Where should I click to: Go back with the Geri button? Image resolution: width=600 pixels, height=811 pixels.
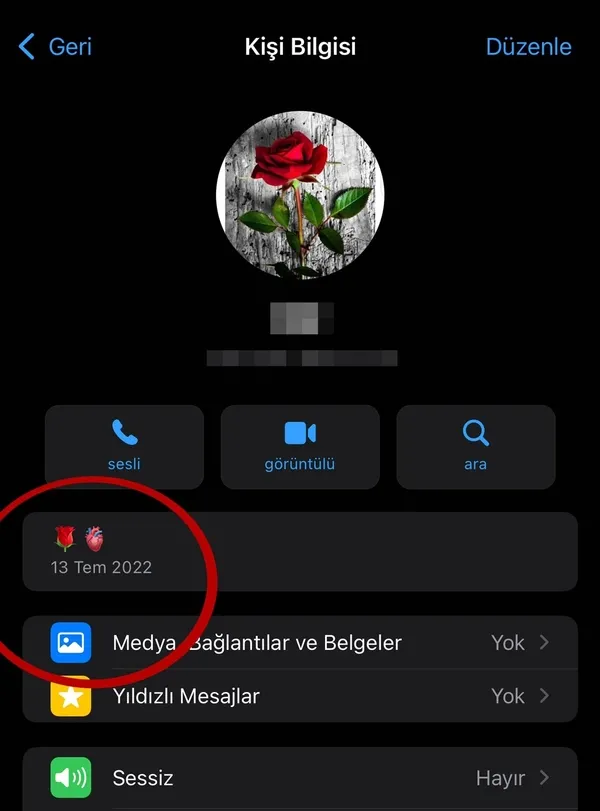[x=55, y=46]
